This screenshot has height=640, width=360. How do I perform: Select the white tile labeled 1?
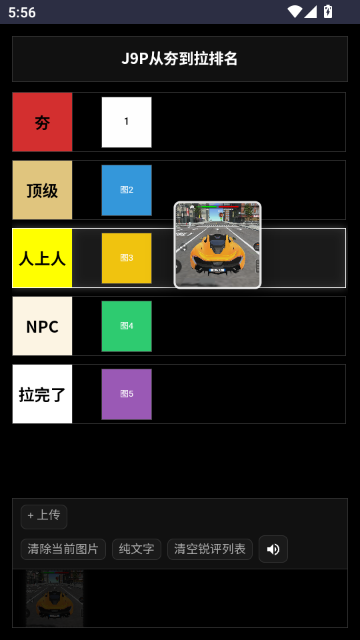pos(127,122)
